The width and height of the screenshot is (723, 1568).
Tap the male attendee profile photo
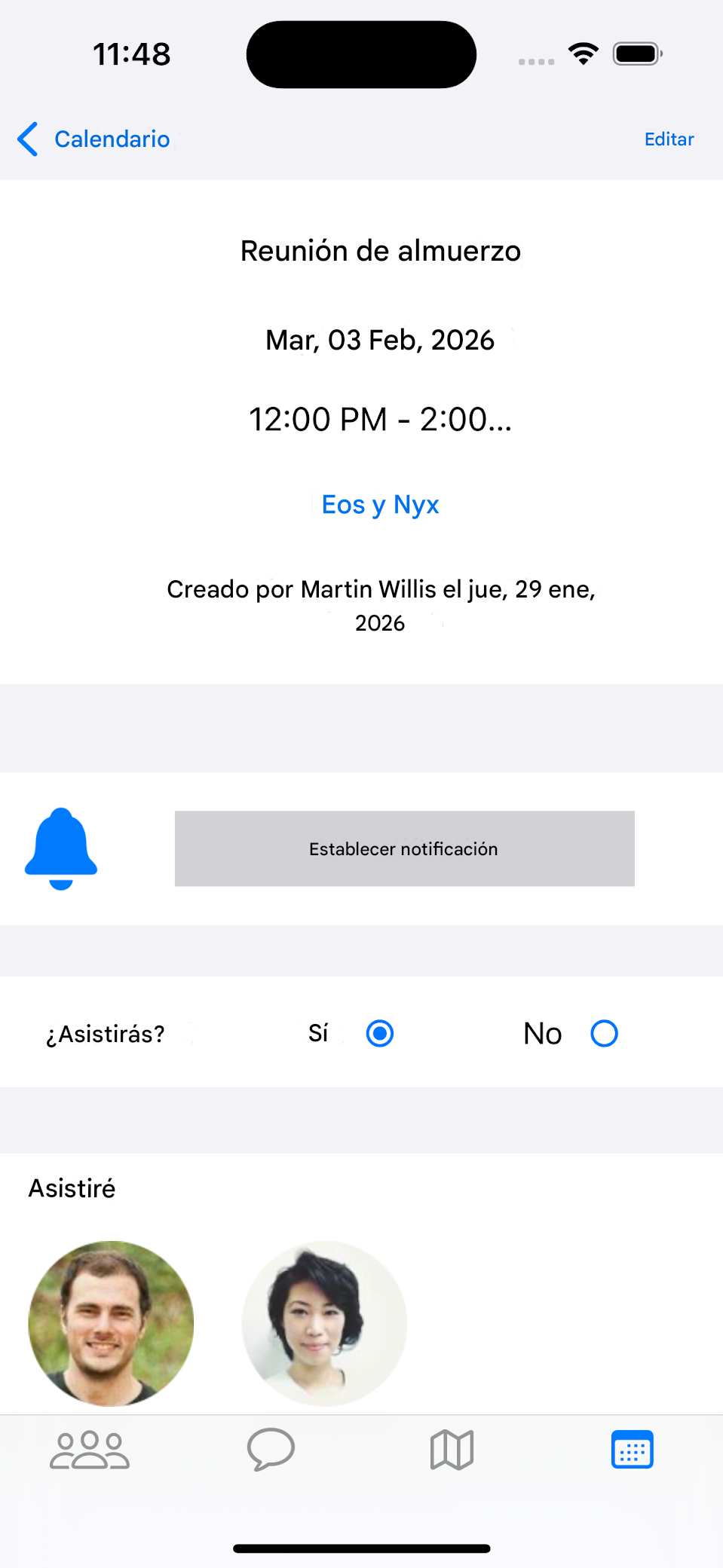[110, 1324]
